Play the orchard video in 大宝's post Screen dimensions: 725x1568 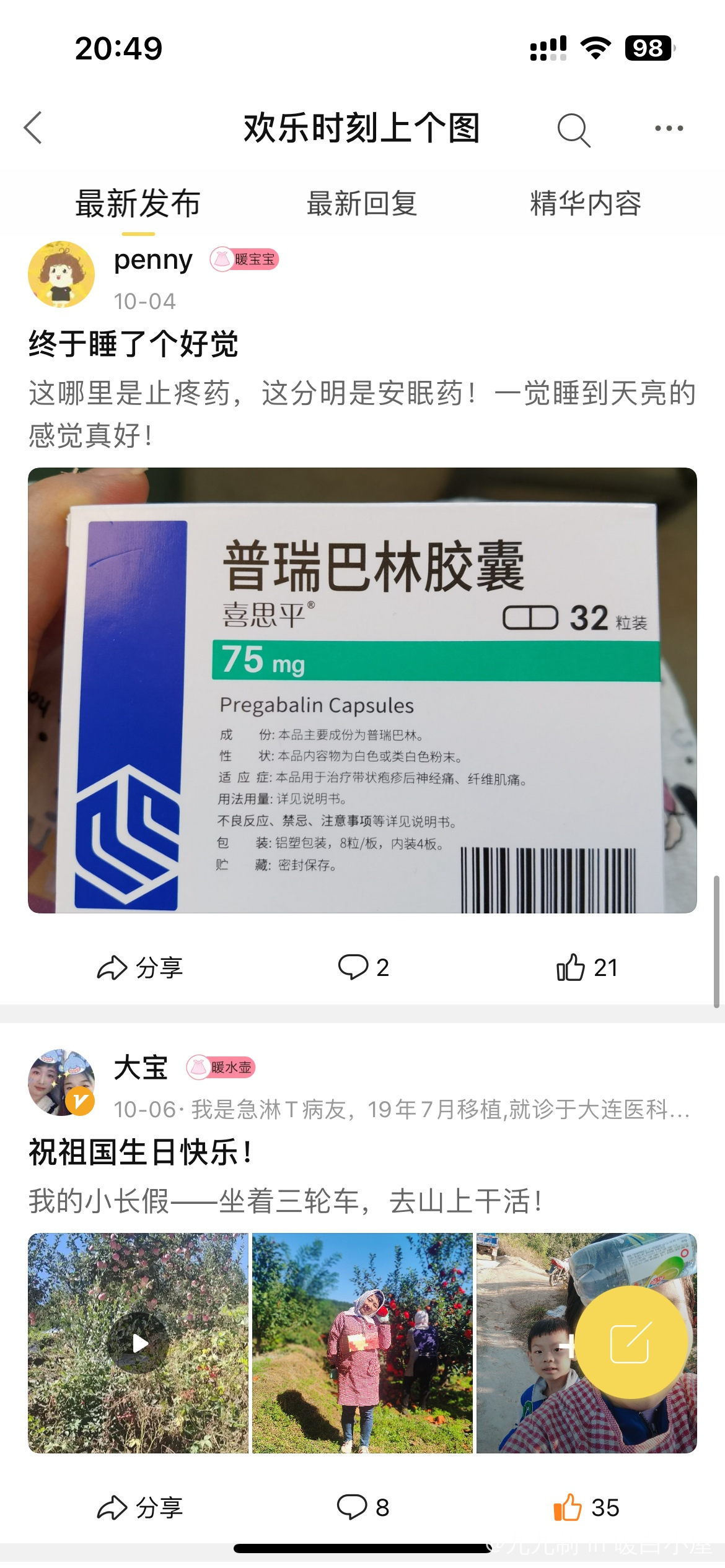(138, 1343)
